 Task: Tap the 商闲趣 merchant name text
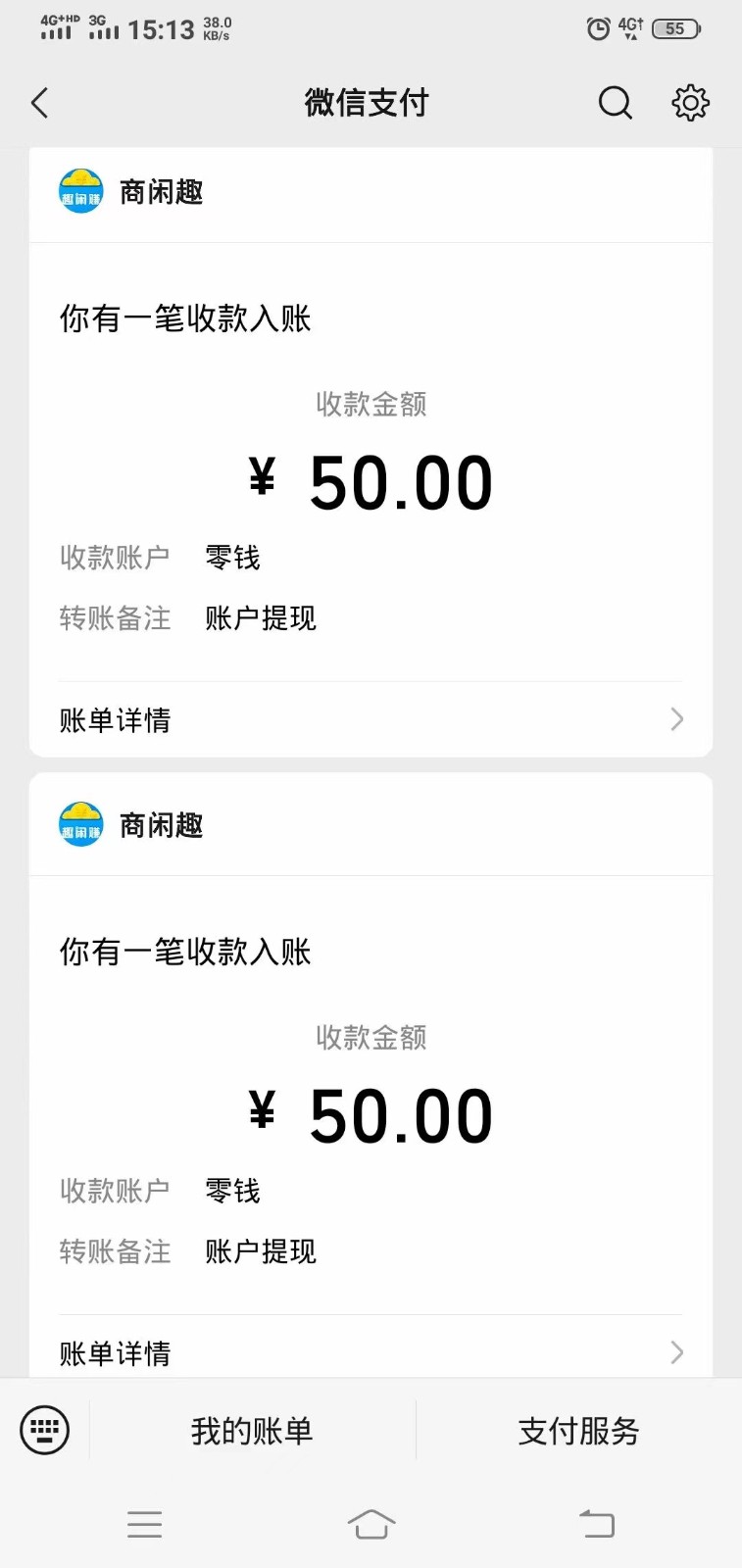161,191
